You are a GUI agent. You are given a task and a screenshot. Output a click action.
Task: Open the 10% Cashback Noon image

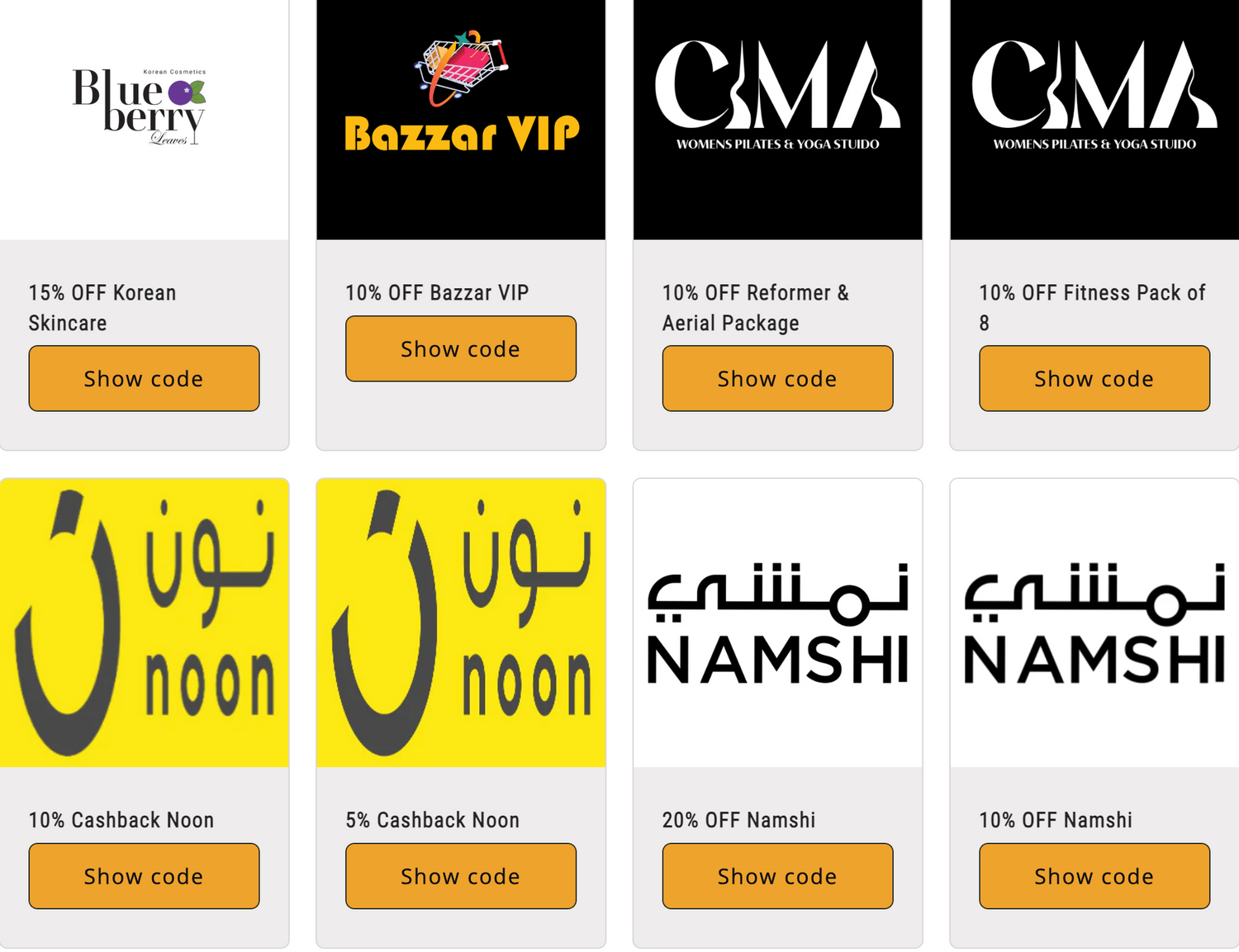pos(144,623)
